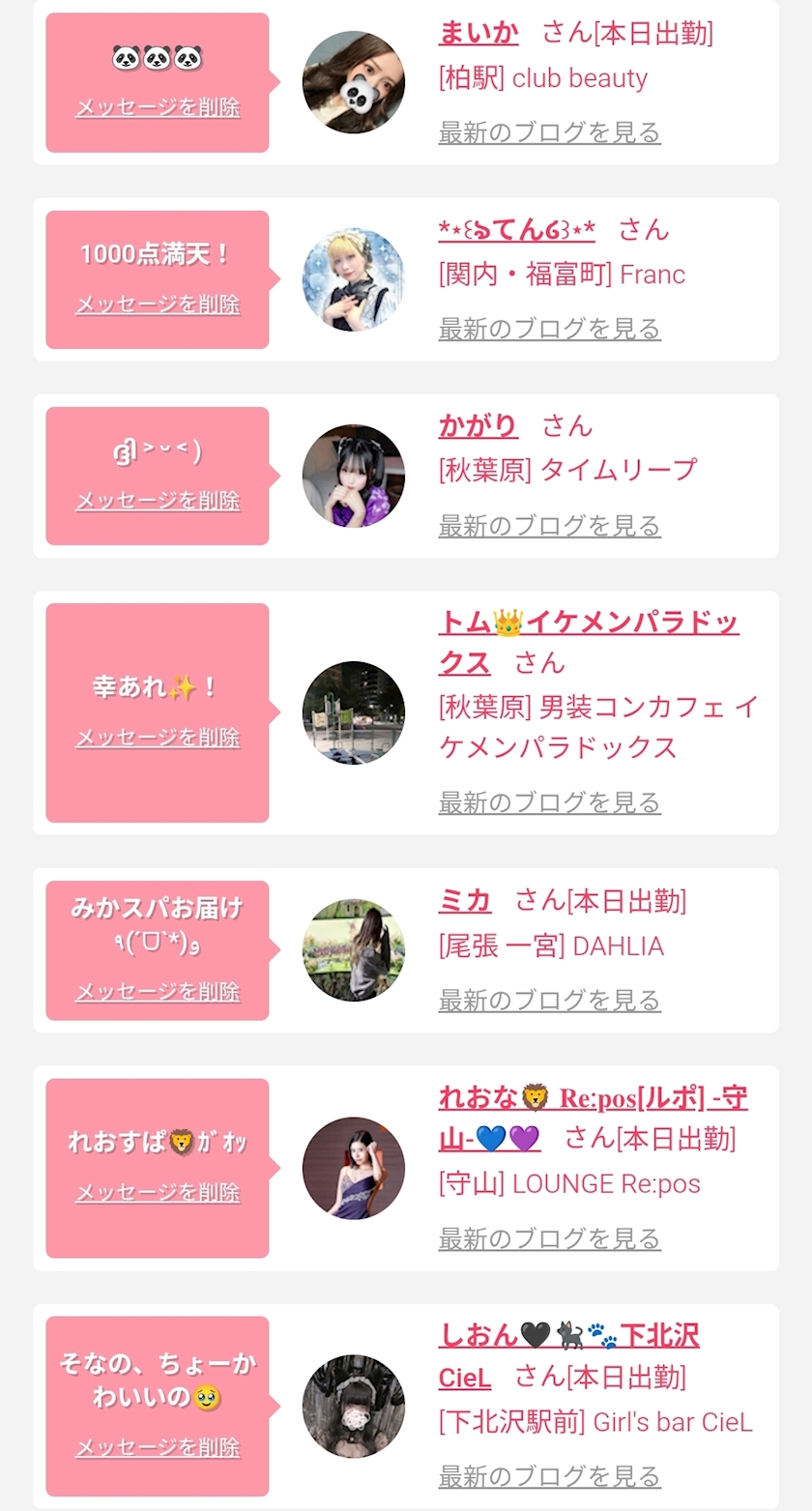Open まいか's profile name link
Image resolution: width=812 pixels, height=1511 pixels.
[x=478, y=34]
